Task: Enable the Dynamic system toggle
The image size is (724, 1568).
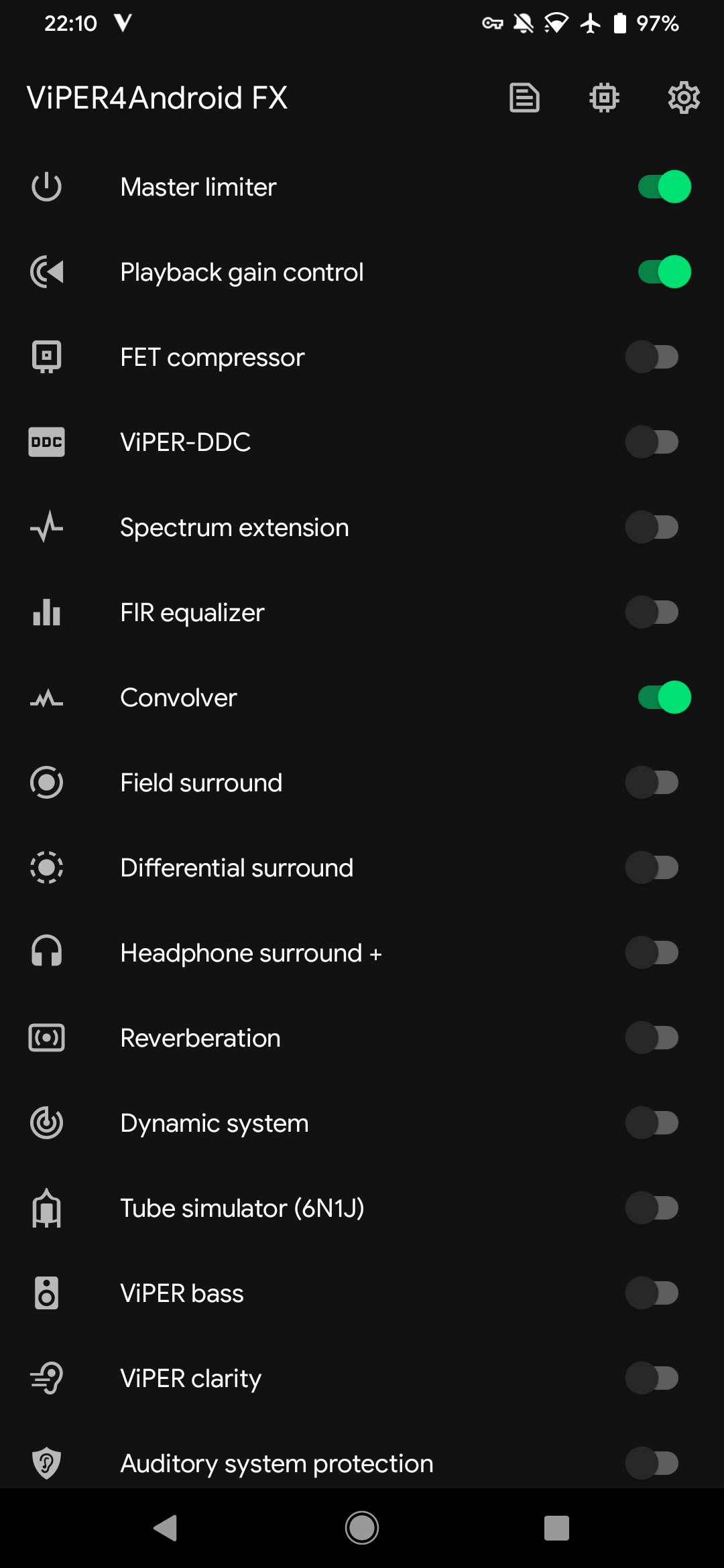Action: pyautogui.click(x=653, y=1122)
